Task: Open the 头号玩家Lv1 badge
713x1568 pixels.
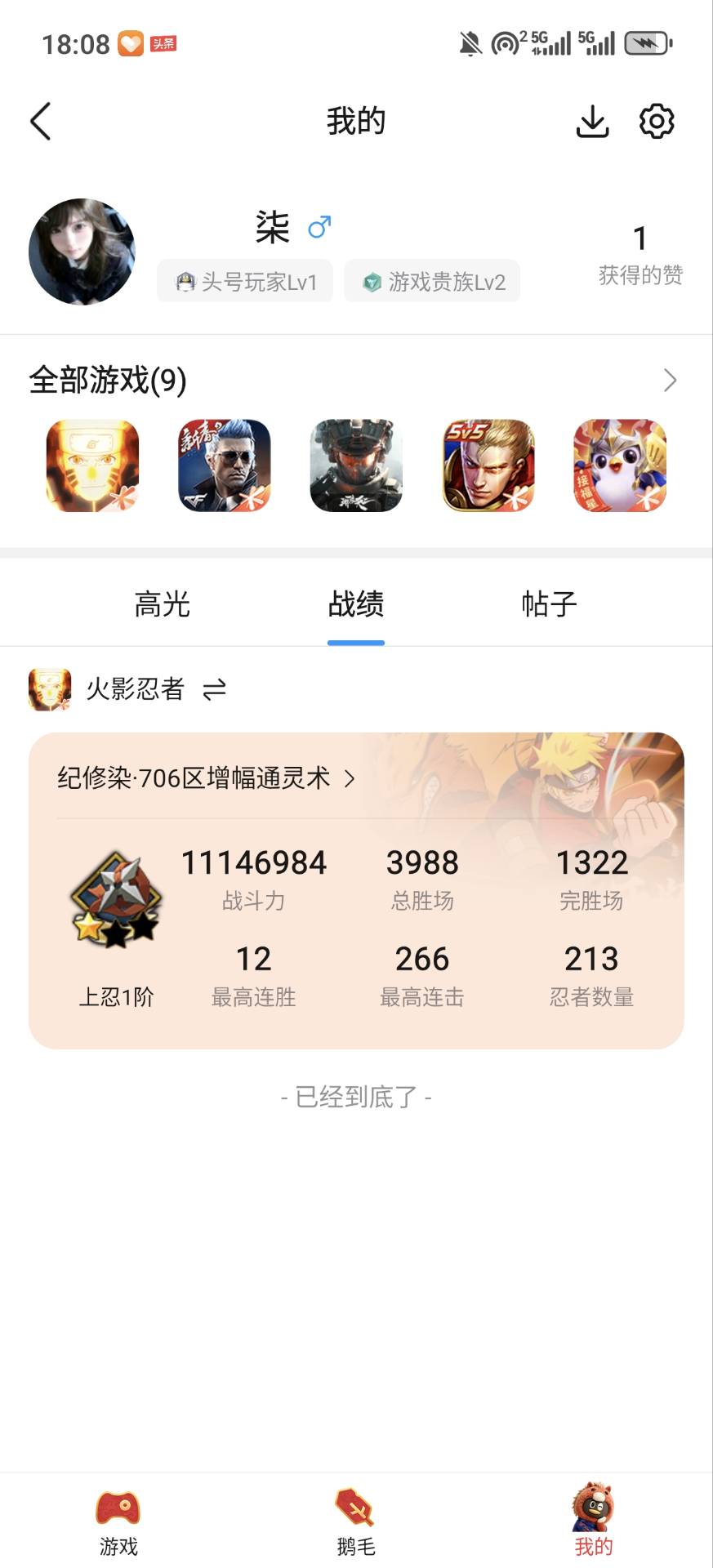Action: (x=245, y=282)
